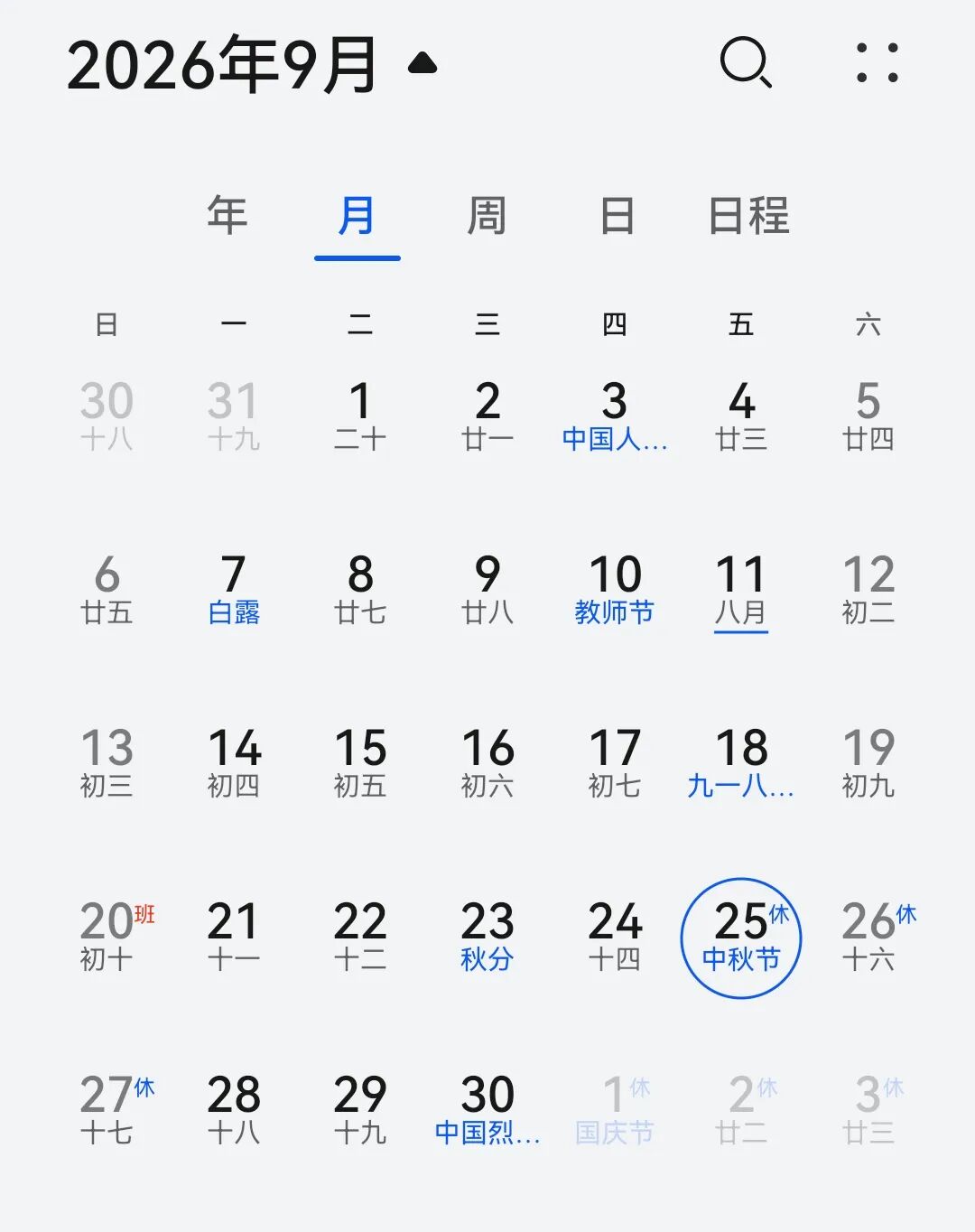Switch to the 日程 schedule tab
975x1232 pixels.
tap(748, 217)
